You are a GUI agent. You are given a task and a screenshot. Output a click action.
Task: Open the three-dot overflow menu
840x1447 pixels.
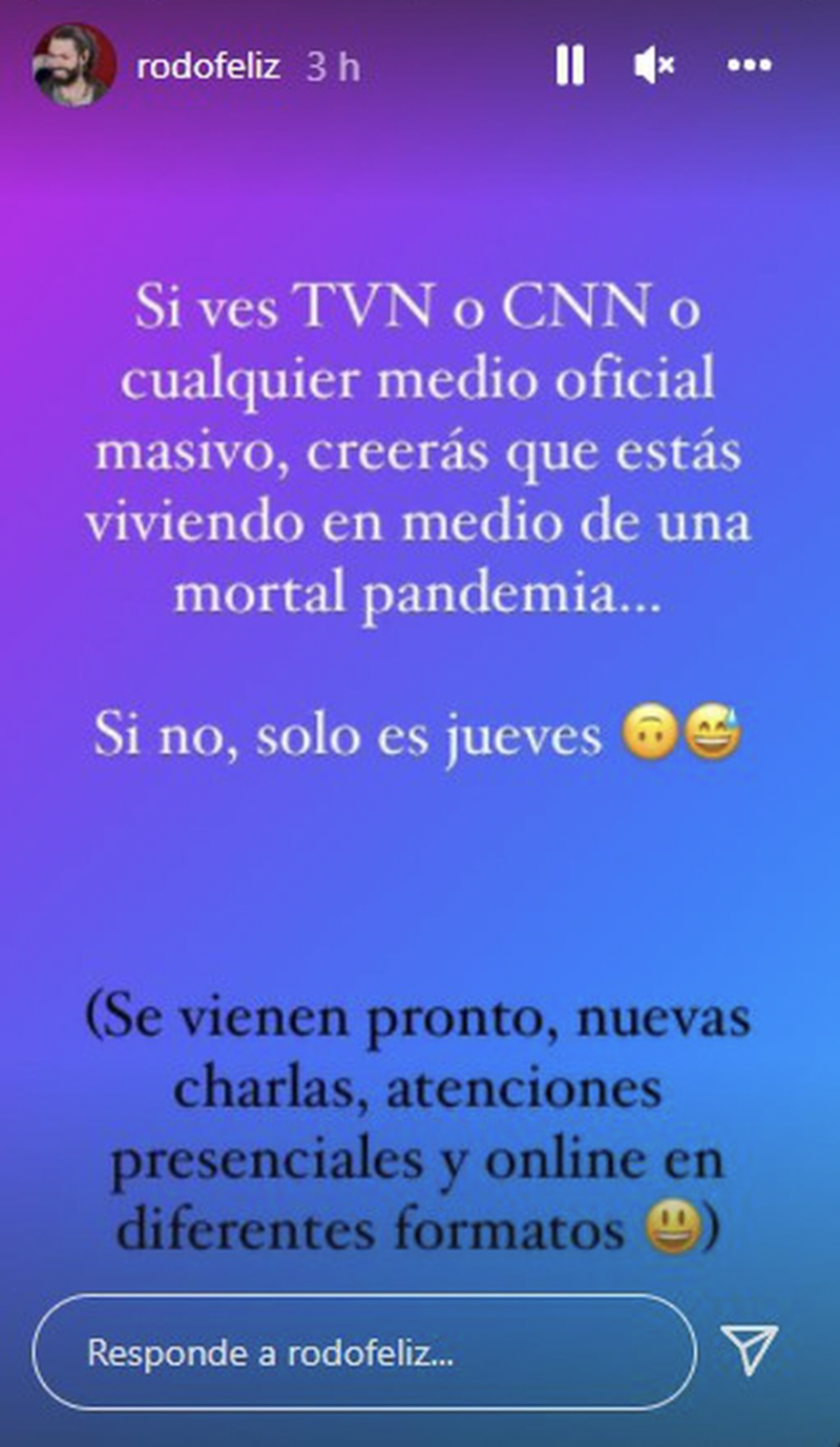coord(748,66)
